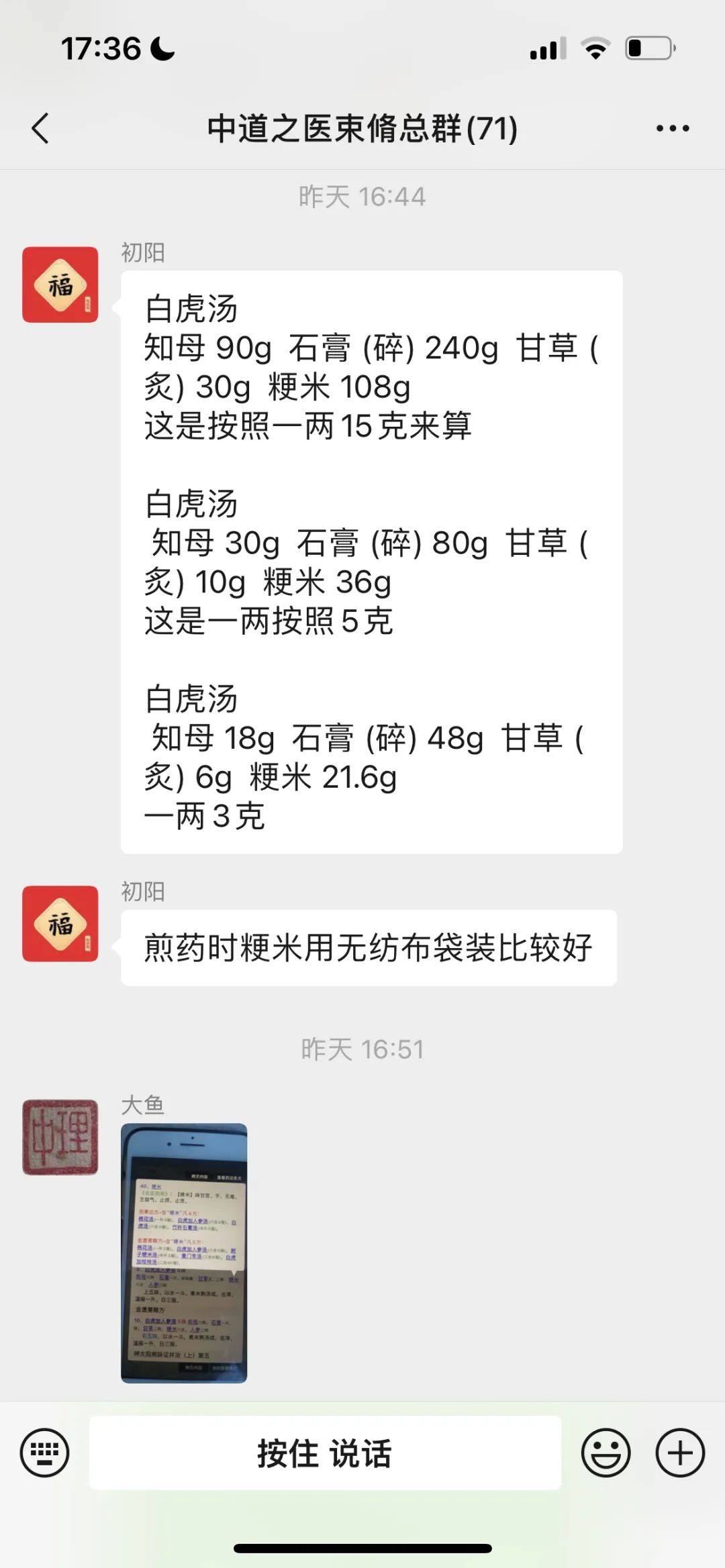
Task: Tap the group title 中道之医束脩总群
Action: coord(362,127)
